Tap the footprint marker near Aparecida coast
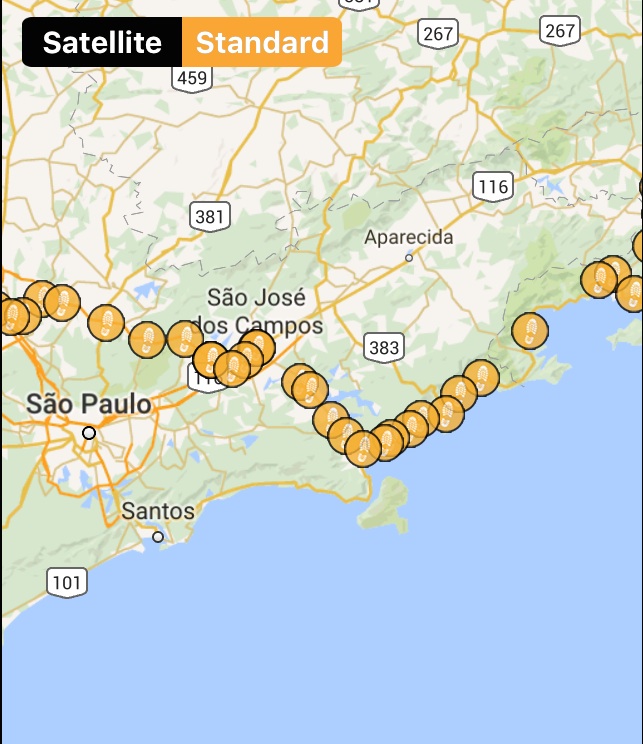Image resolution: width=643 pixels, height=744 pixels. click(x=481, y=377)
